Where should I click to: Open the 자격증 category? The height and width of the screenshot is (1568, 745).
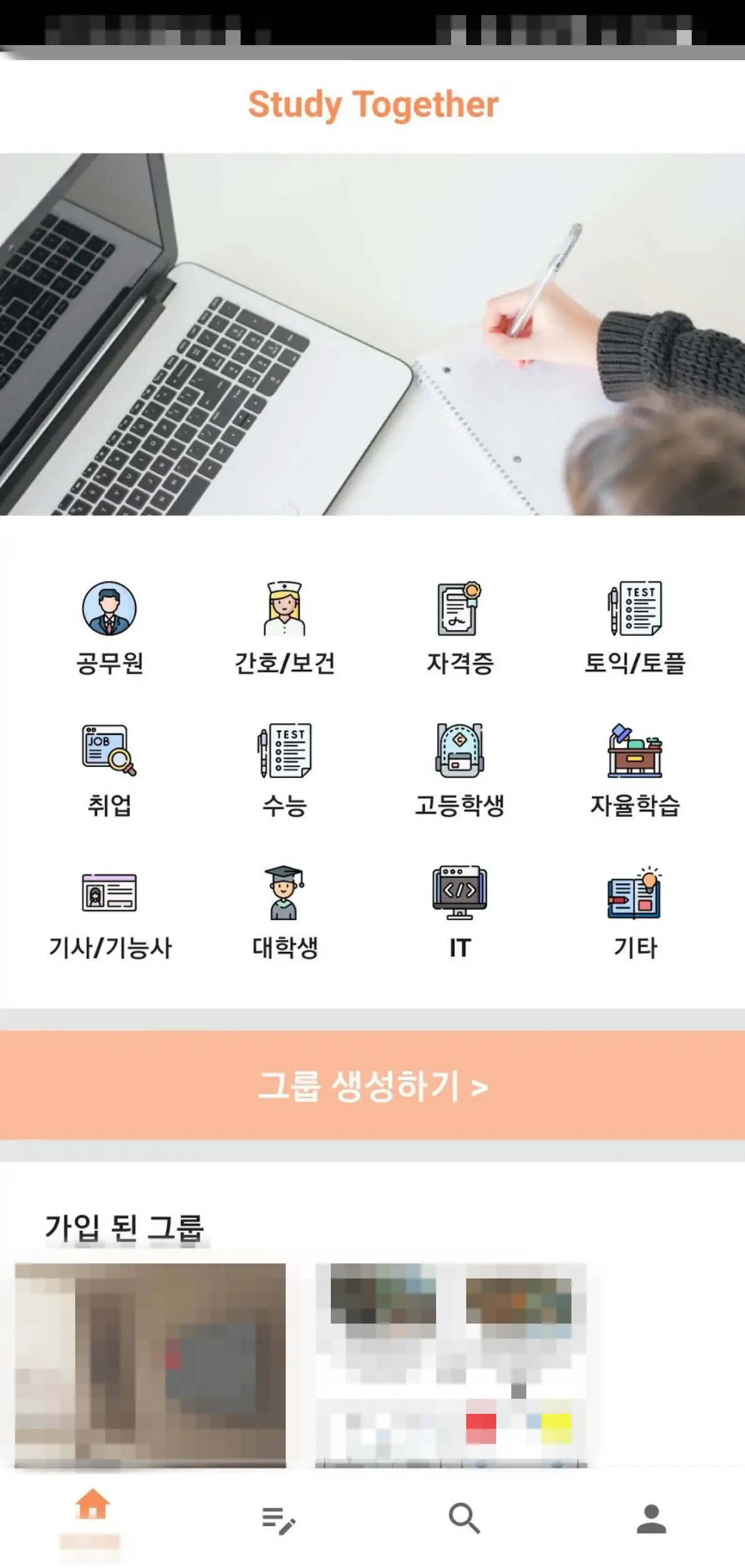click(460, 628)
